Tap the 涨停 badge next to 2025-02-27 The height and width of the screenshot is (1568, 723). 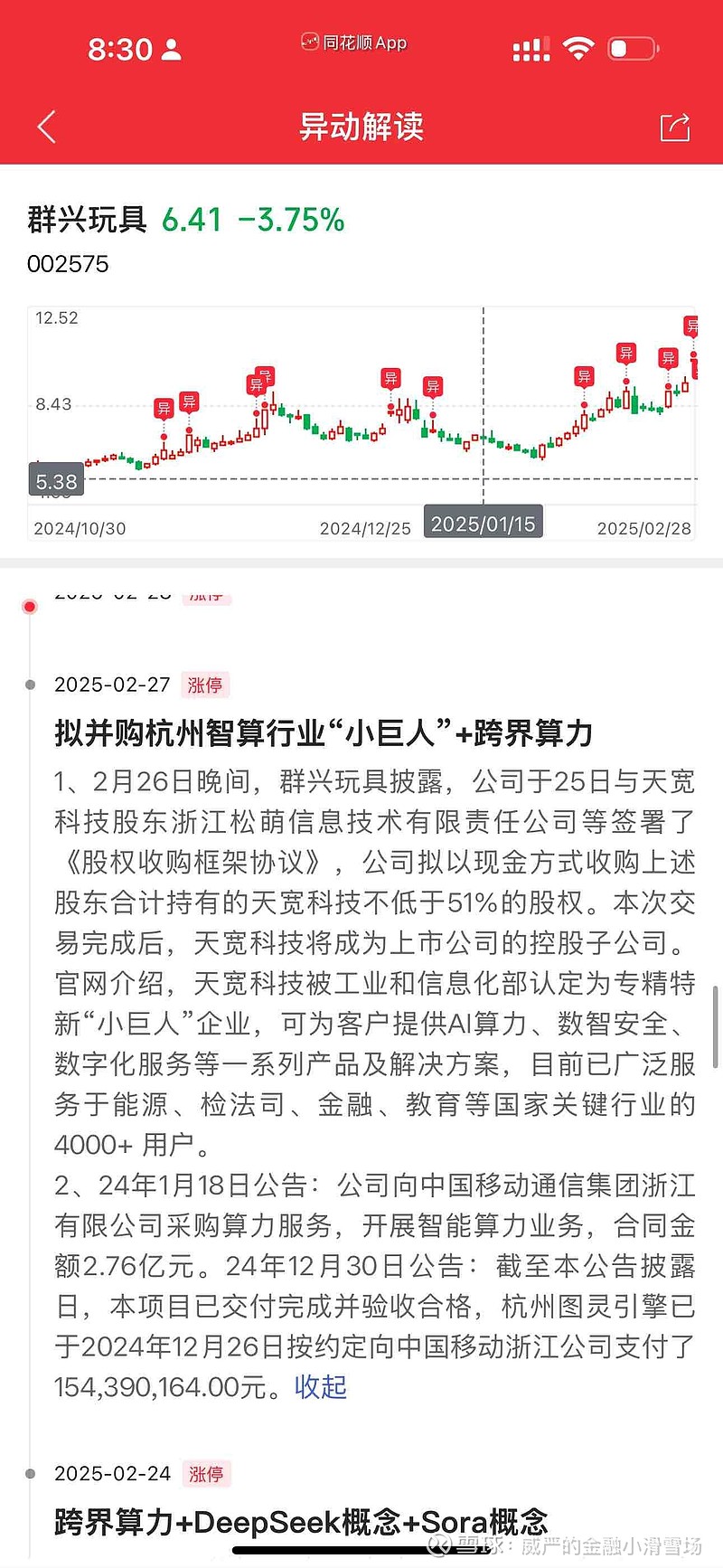(x=207, y=685)
